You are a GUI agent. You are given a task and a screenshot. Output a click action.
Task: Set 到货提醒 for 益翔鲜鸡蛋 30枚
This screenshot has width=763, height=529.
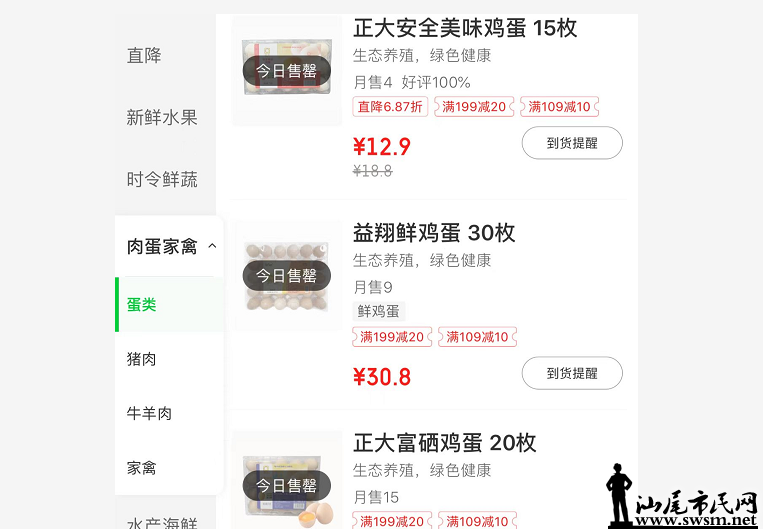(572, 373)
